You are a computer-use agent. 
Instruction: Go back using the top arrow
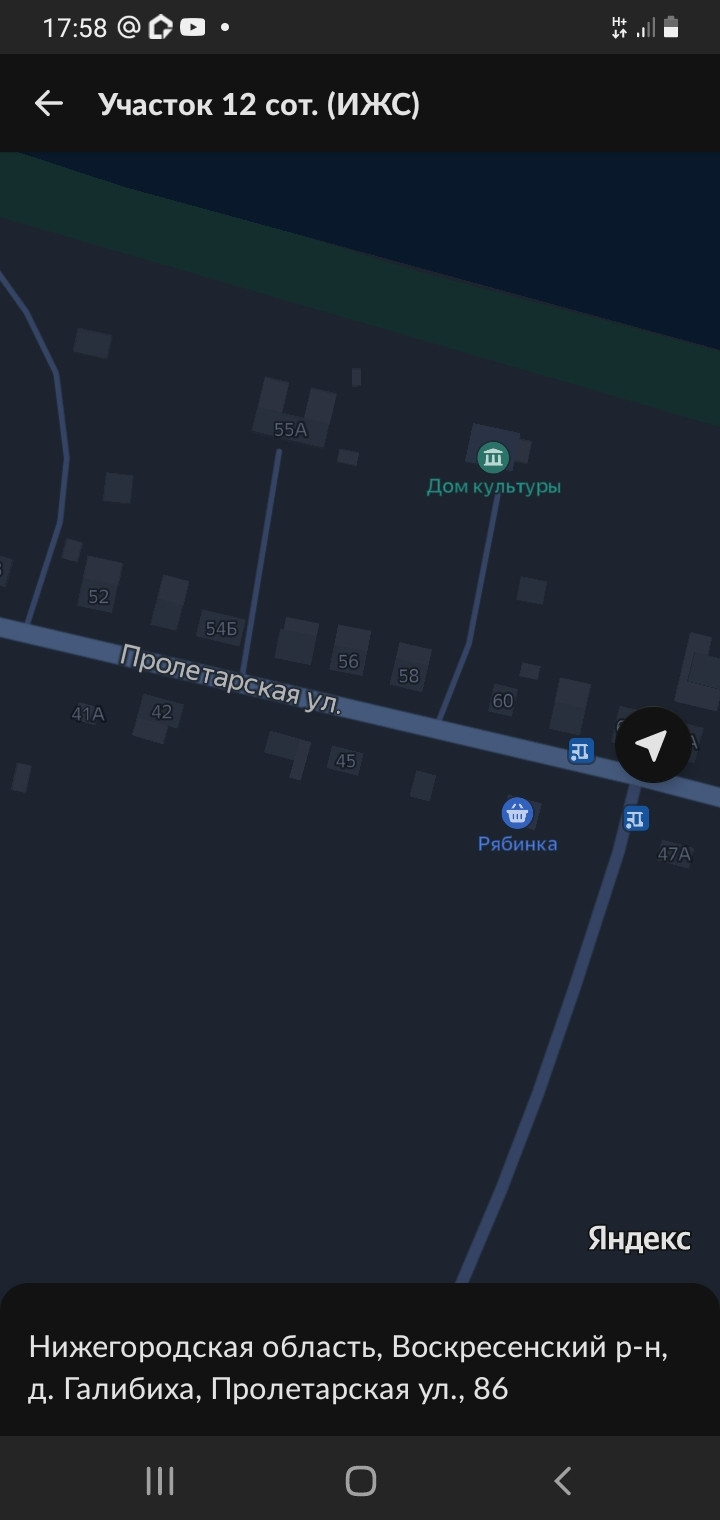click(x=48, y=103)
